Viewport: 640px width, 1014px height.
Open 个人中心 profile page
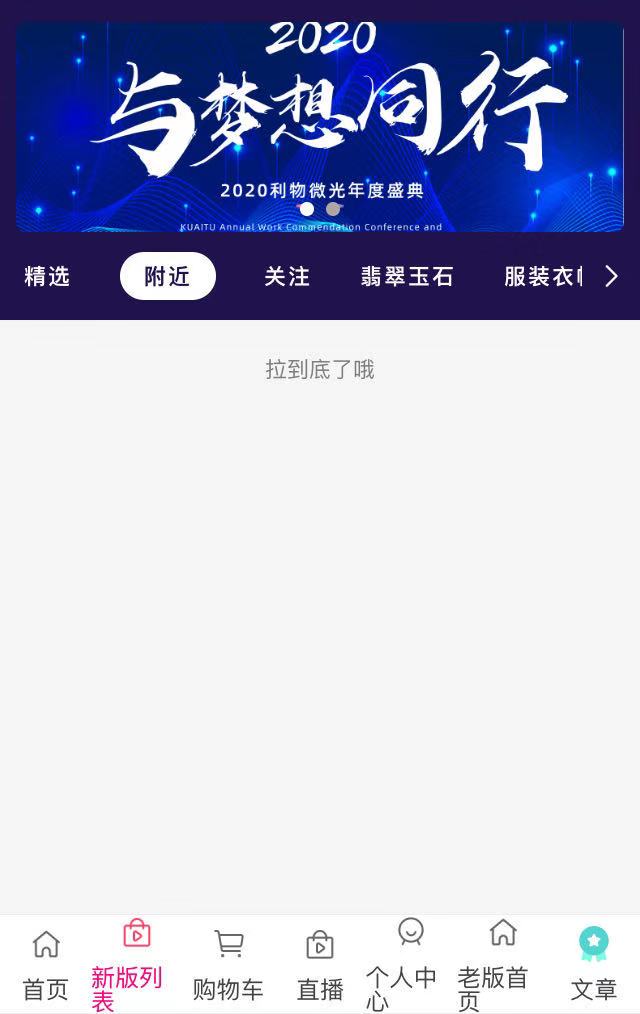click(x=411, y=965)
